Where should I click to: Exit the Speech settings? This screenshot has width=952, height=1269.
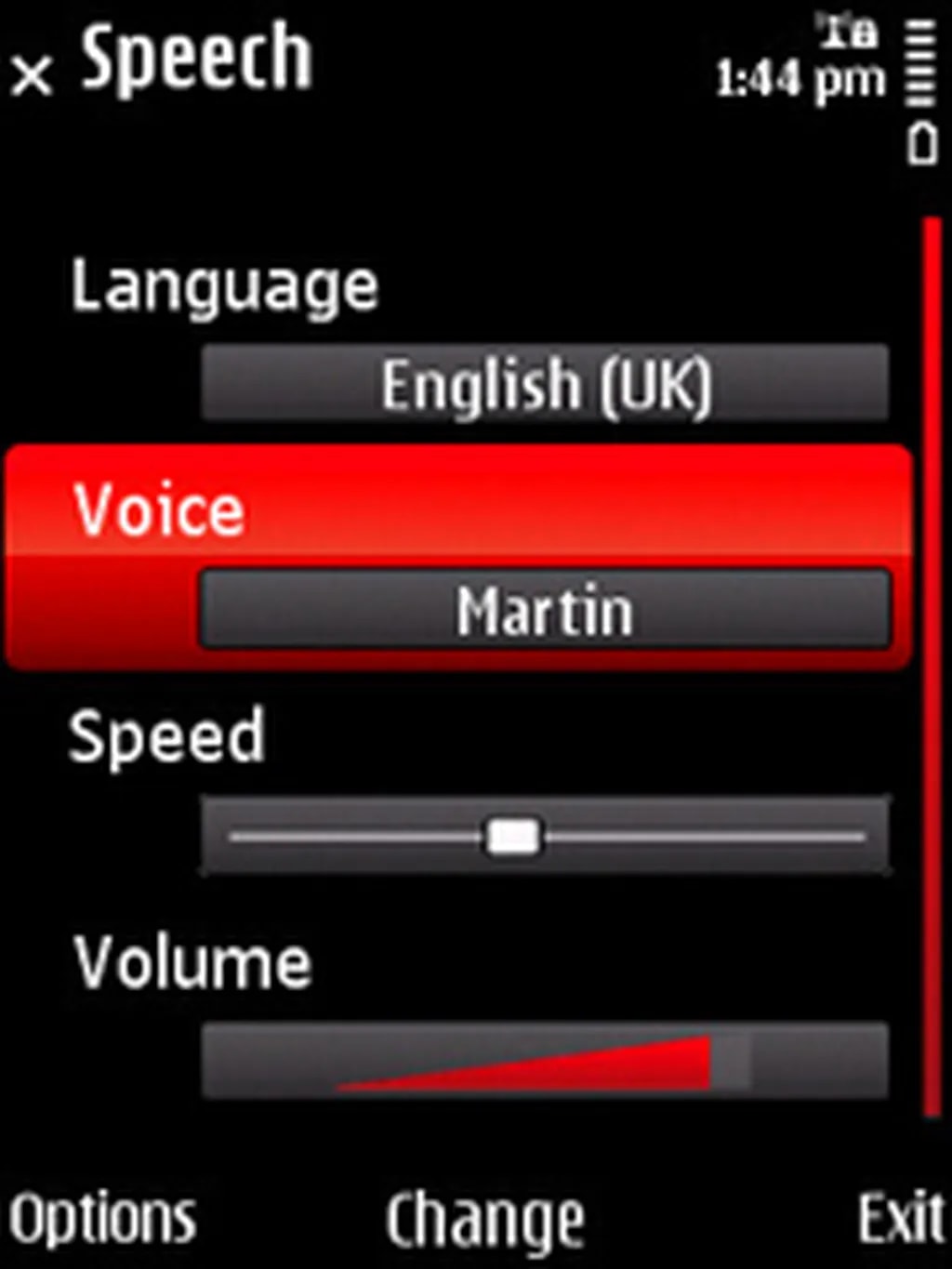coord(900,1218)
